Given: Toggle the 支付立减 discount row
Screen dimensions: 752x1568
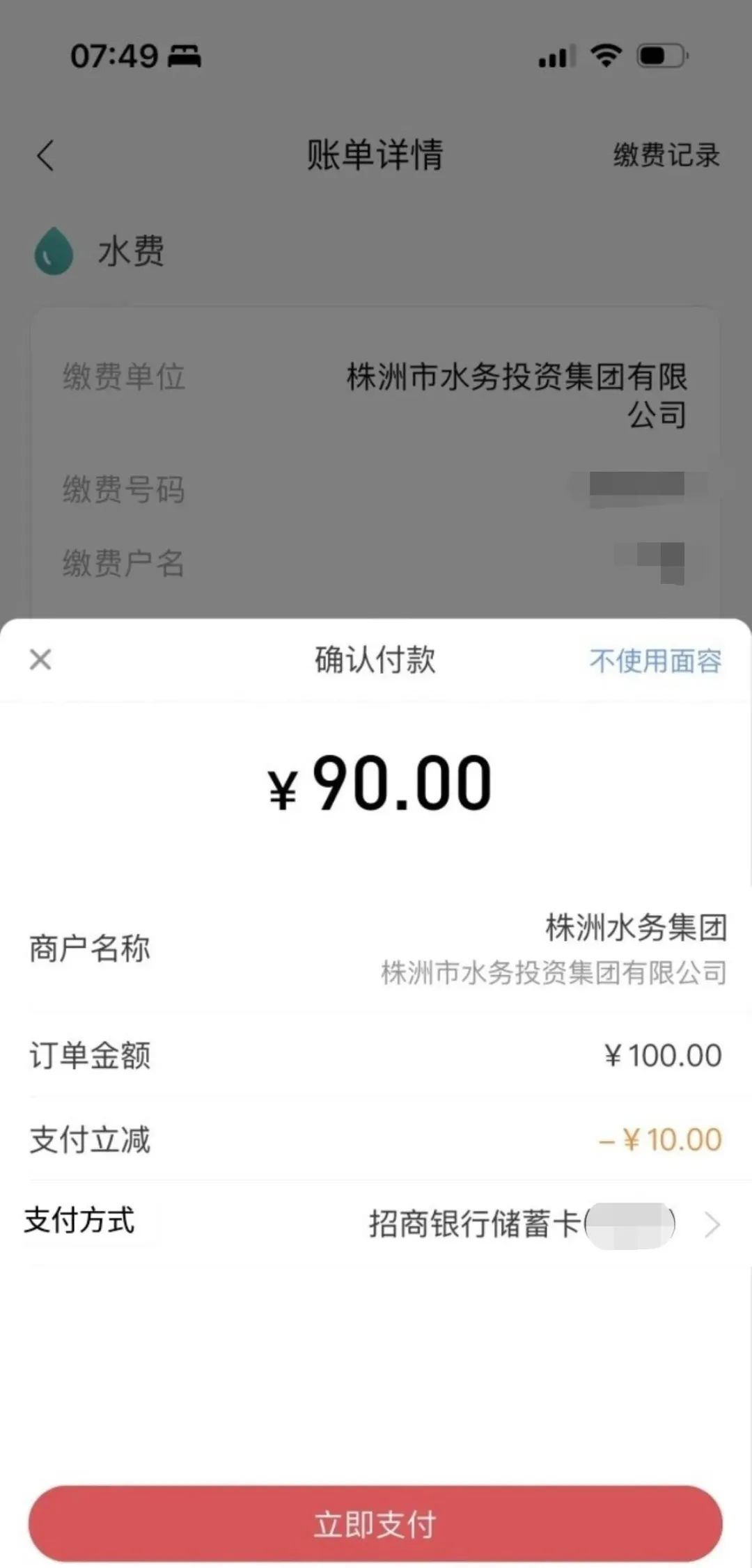Looking at the screenshot, I should coord(376,1139).
